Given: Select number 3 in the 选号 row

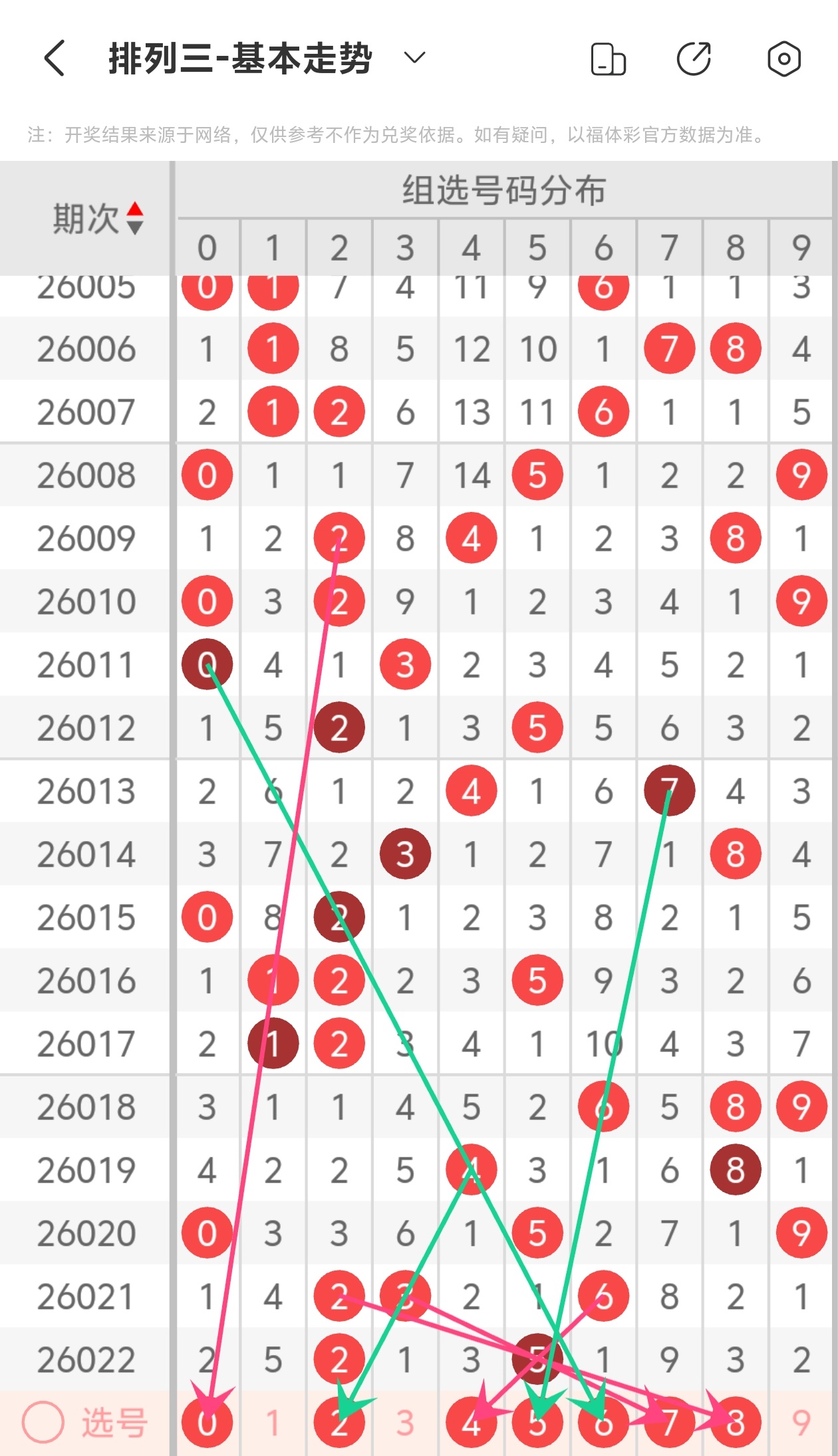Looking at the screenshot, I should click(405, 1423).
